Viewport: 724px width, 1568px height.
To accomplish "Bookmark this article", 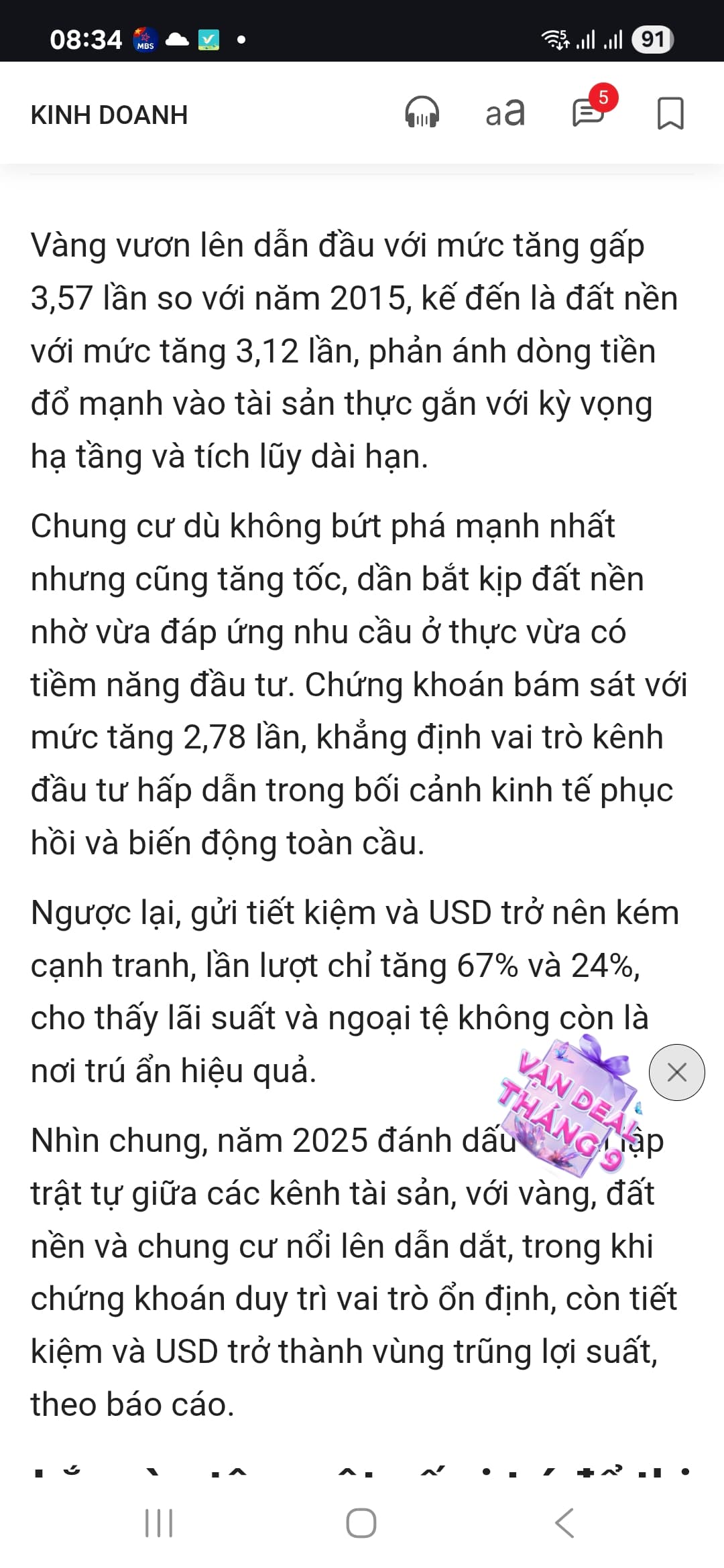I will pyautogui.click(x=670, y=113).
